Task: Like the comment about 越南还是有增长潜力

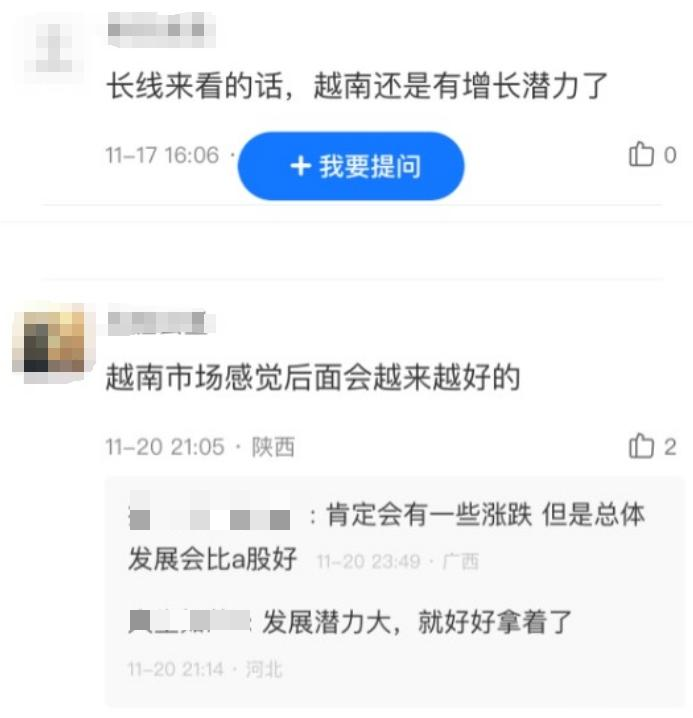Action: (x=641, y=155)
